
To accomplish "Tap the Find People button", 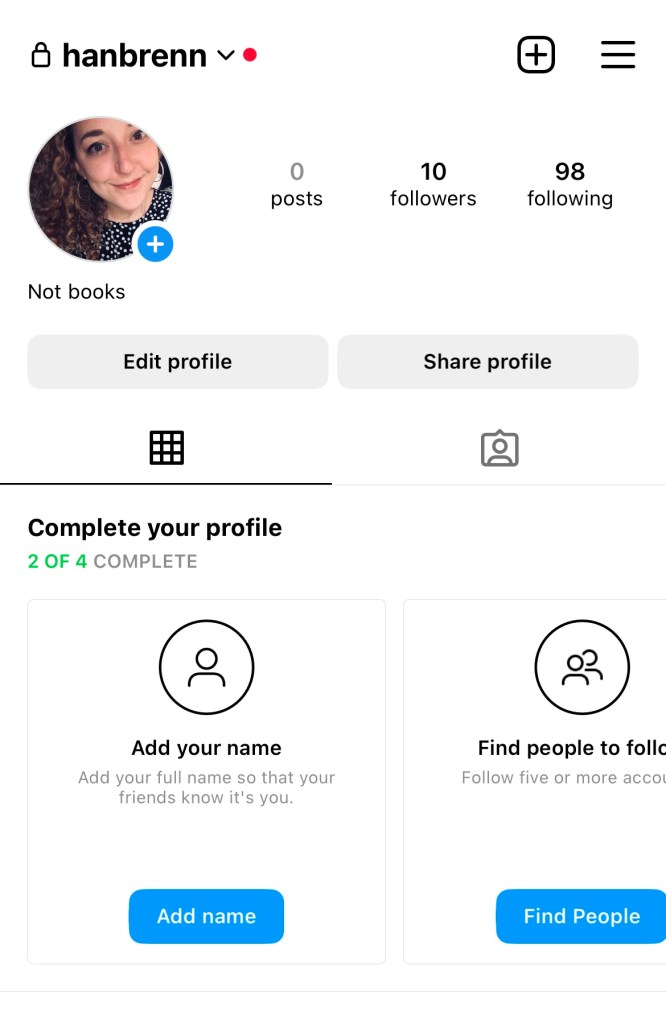I will tap(581, 916).
